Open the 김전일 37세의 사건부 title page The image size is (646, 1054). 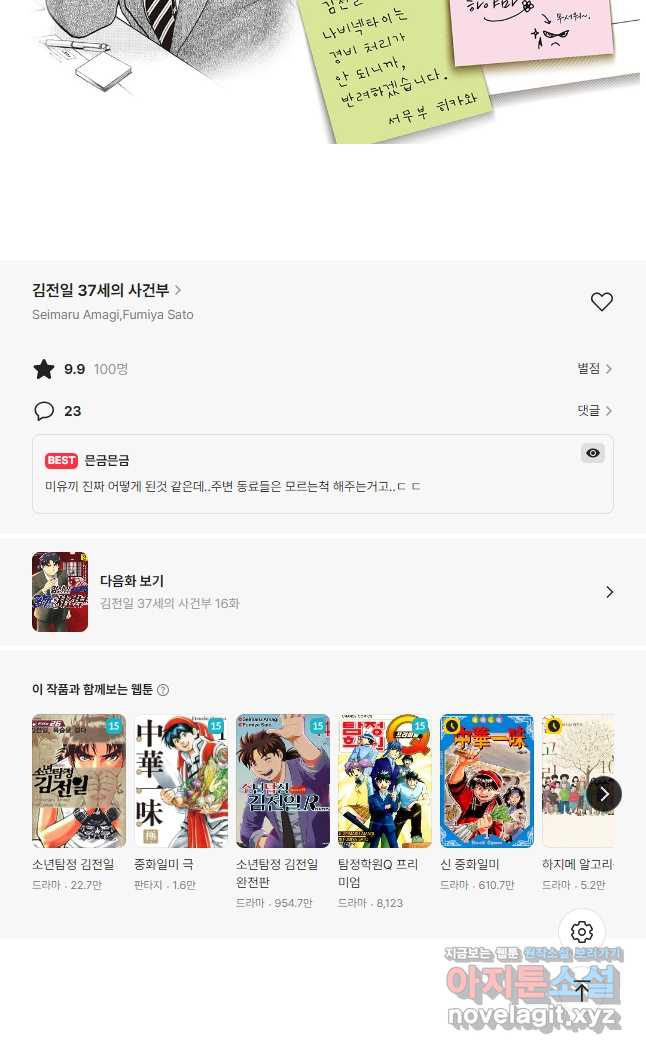click(x=106, y=290)
